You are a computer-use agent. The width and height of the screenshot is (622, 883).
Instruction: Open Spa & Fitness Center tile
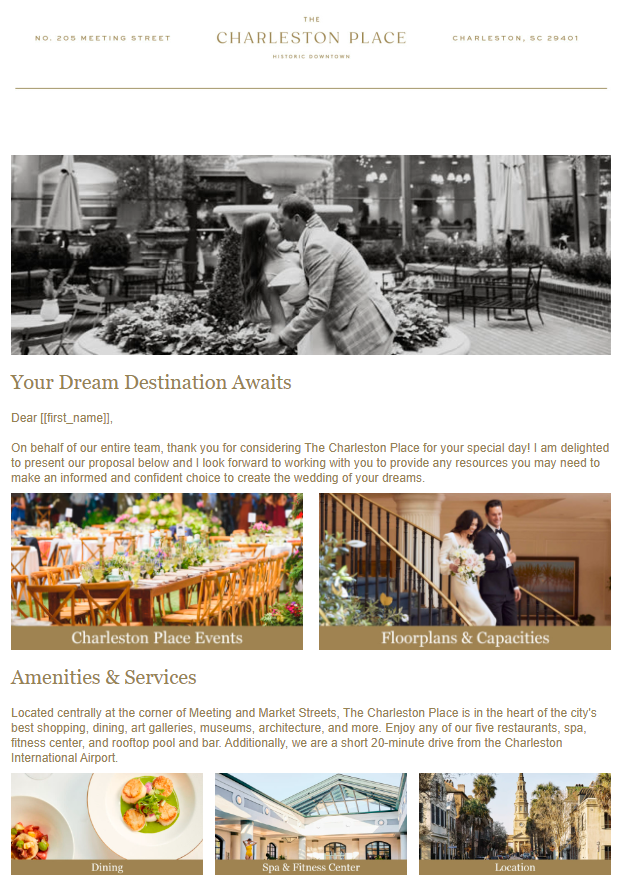click(x=311, y=823)
